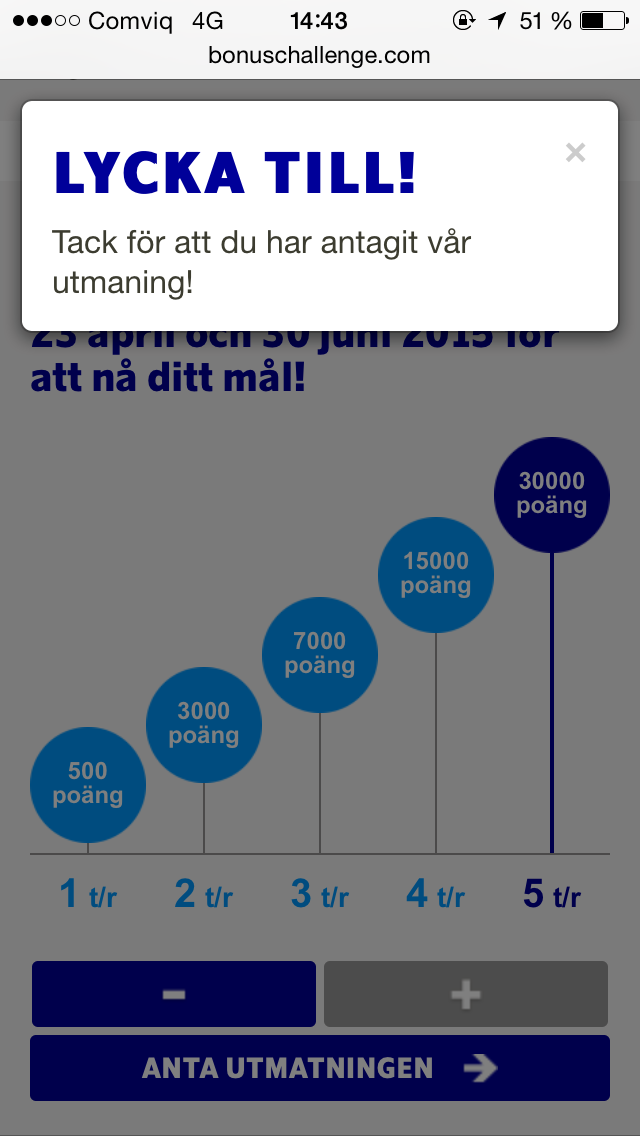Tap the Anta utmatningen button
The height and width of the screenshot is (1136, 640).
[320, 1068]
